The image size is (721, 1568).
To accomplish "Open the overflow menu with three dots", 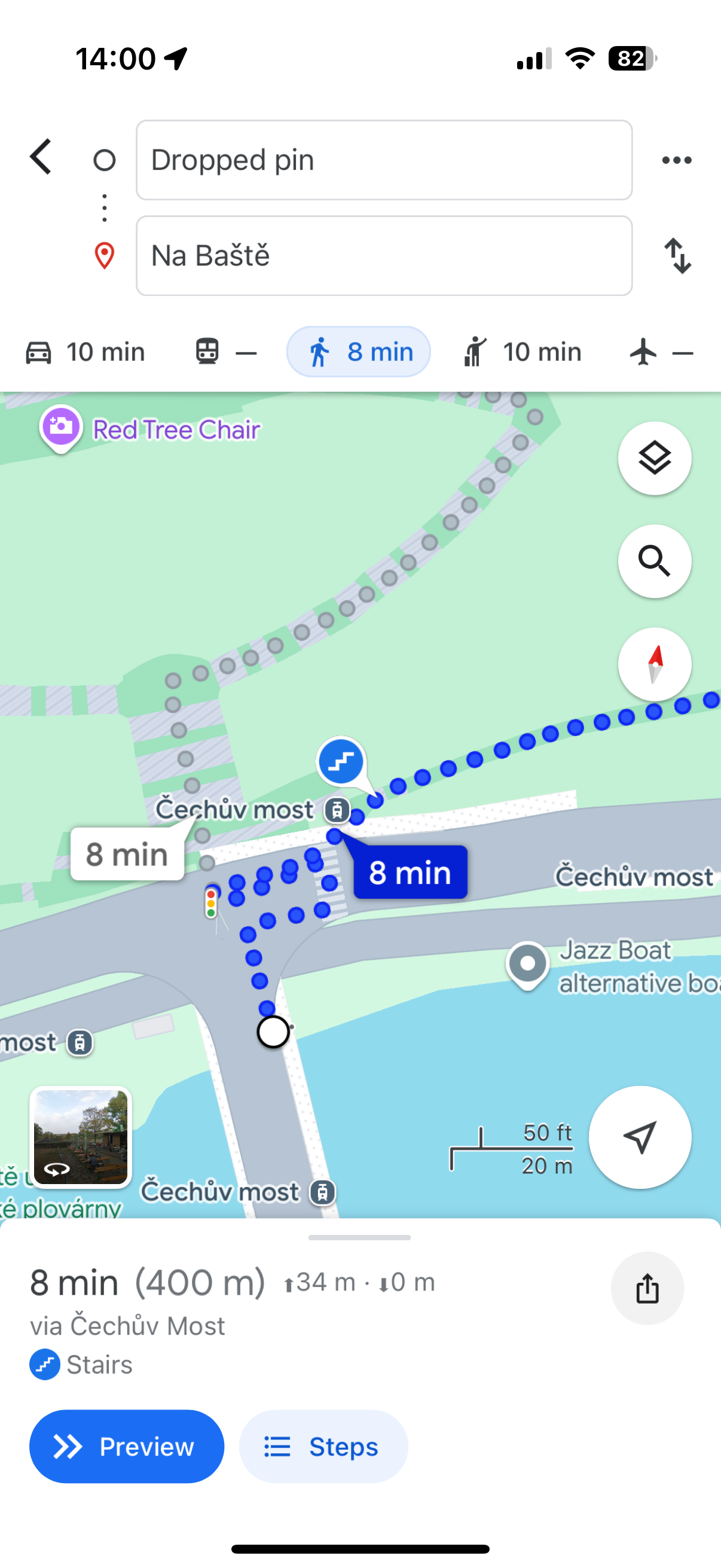I will pyautogui.click(x=677, y=160).
